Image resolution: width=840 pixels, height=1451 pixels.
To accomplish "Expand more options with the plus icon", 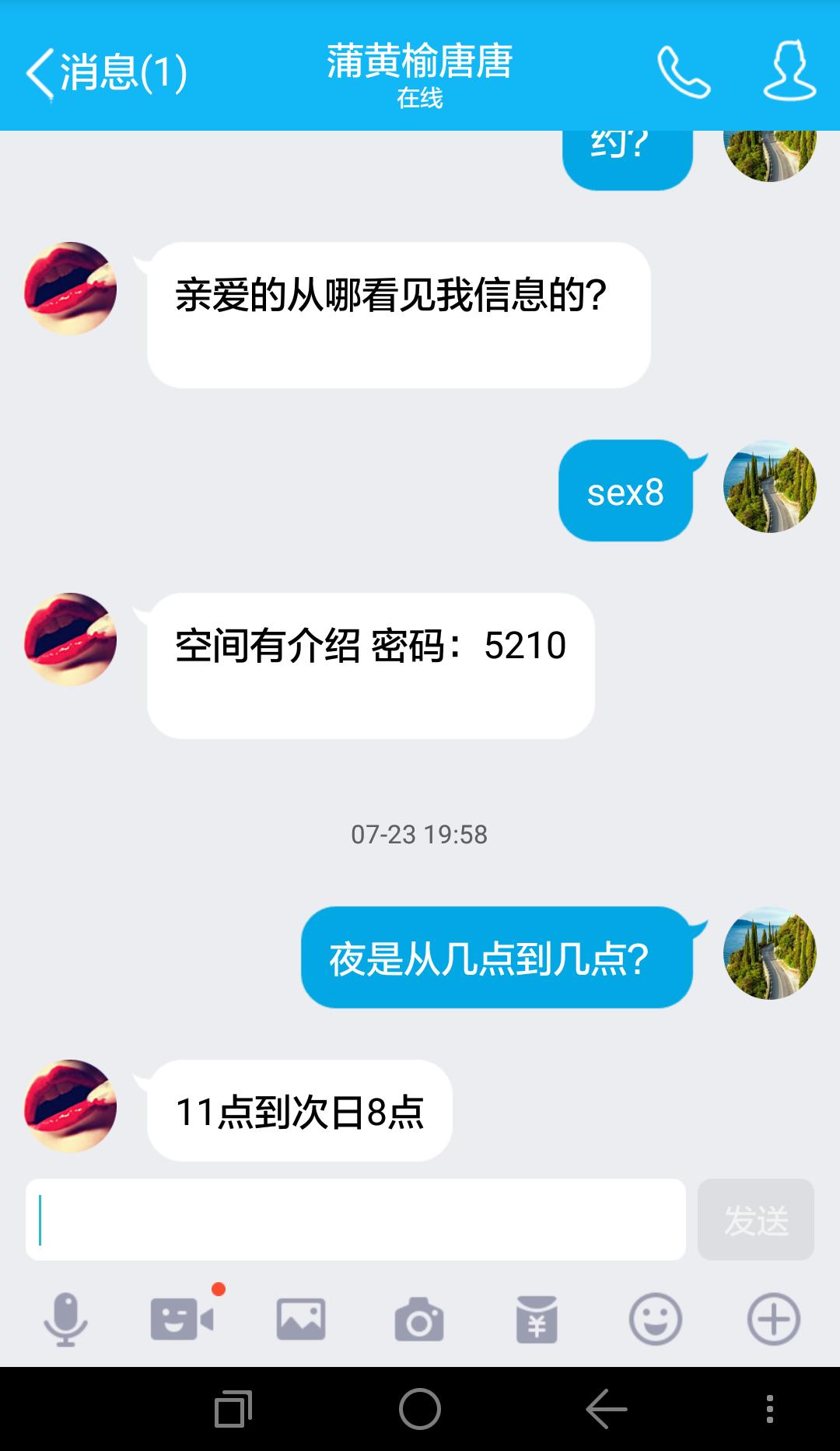I will tap(773, 1320).
